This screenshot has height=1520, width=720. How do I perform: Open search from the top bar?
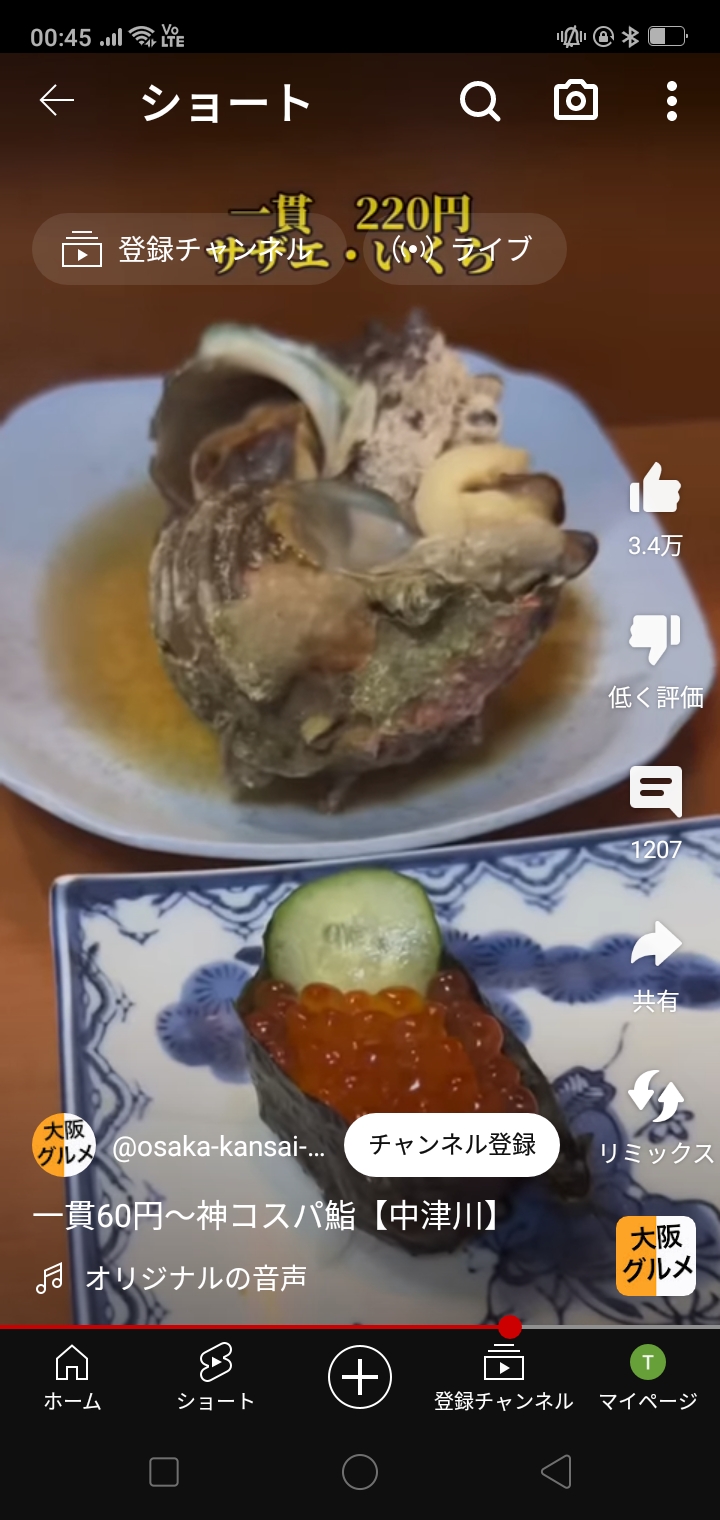[479, 101]
